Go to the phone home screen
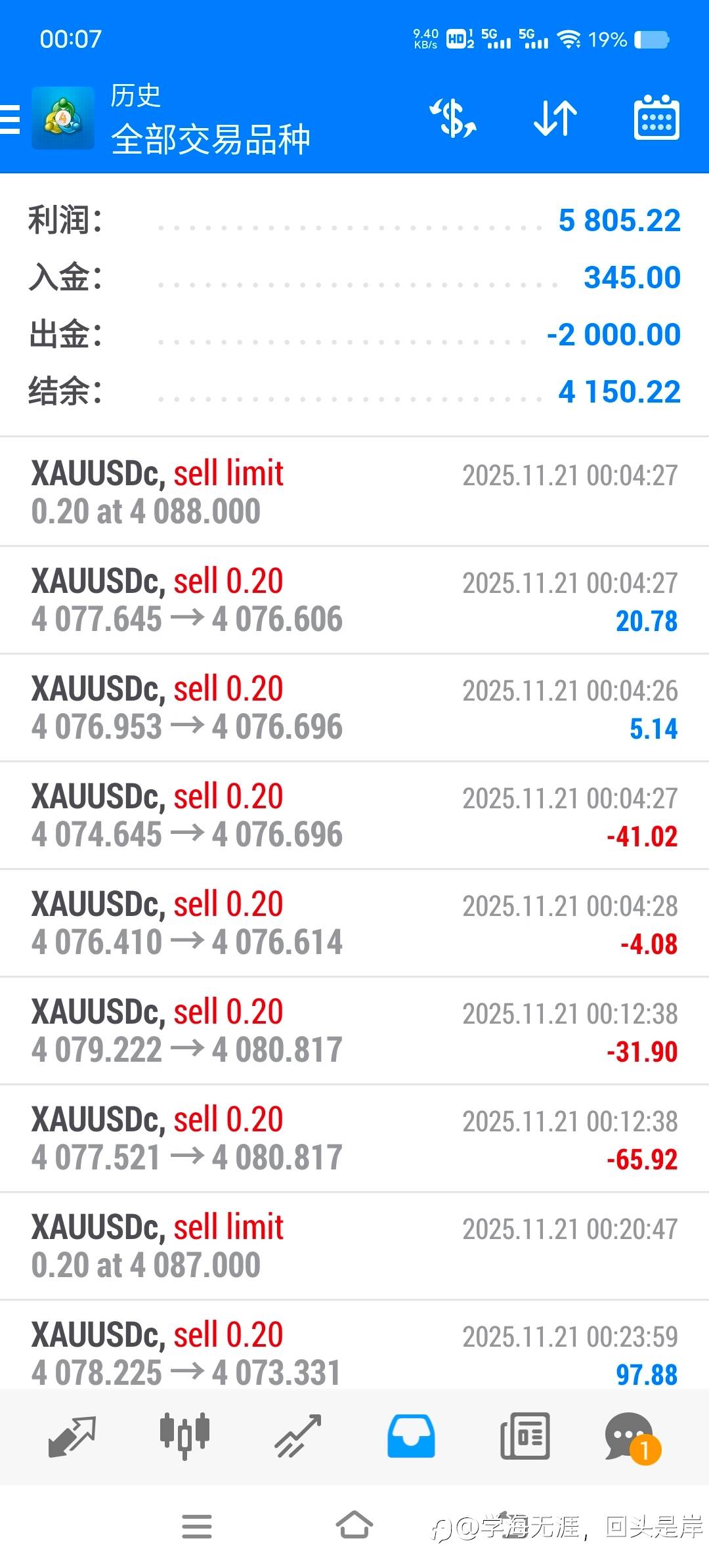 click(354, 1526)
